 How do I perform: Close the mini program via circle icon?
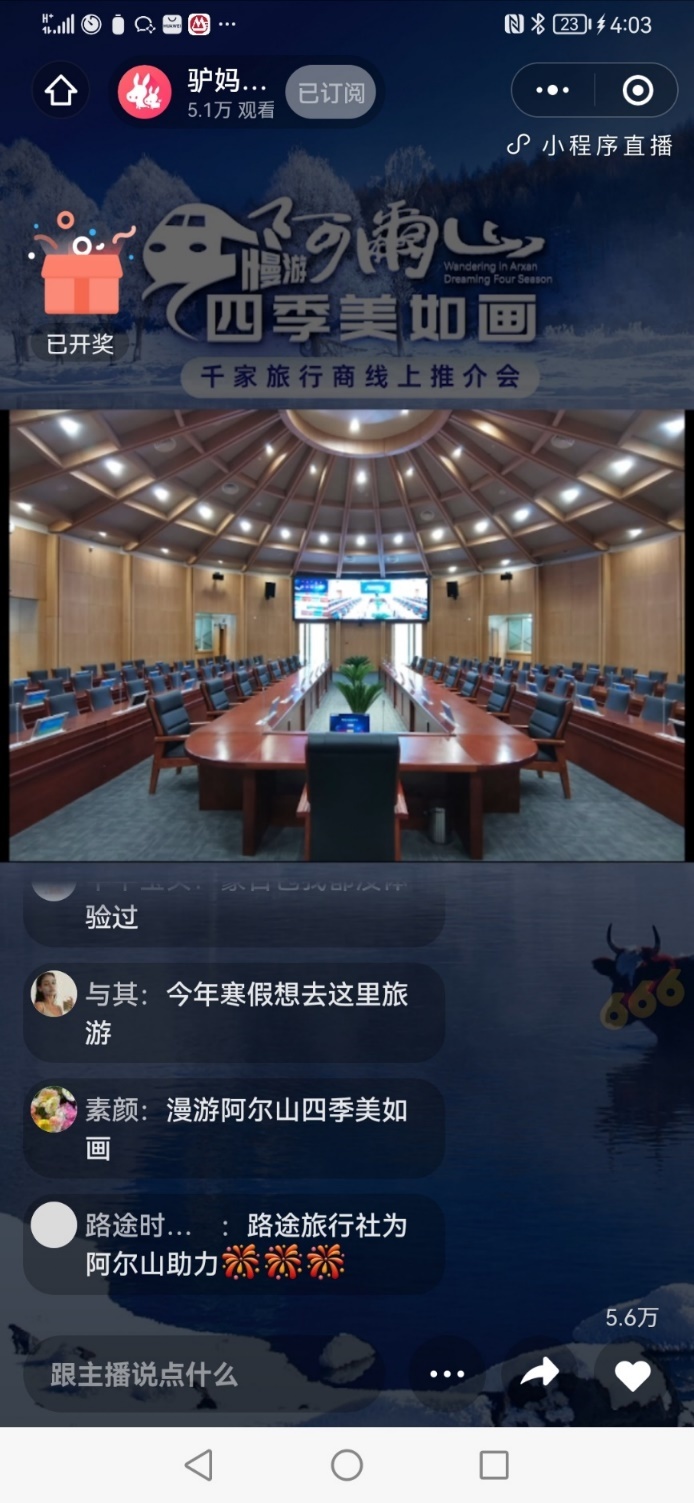tap(637, 91)
